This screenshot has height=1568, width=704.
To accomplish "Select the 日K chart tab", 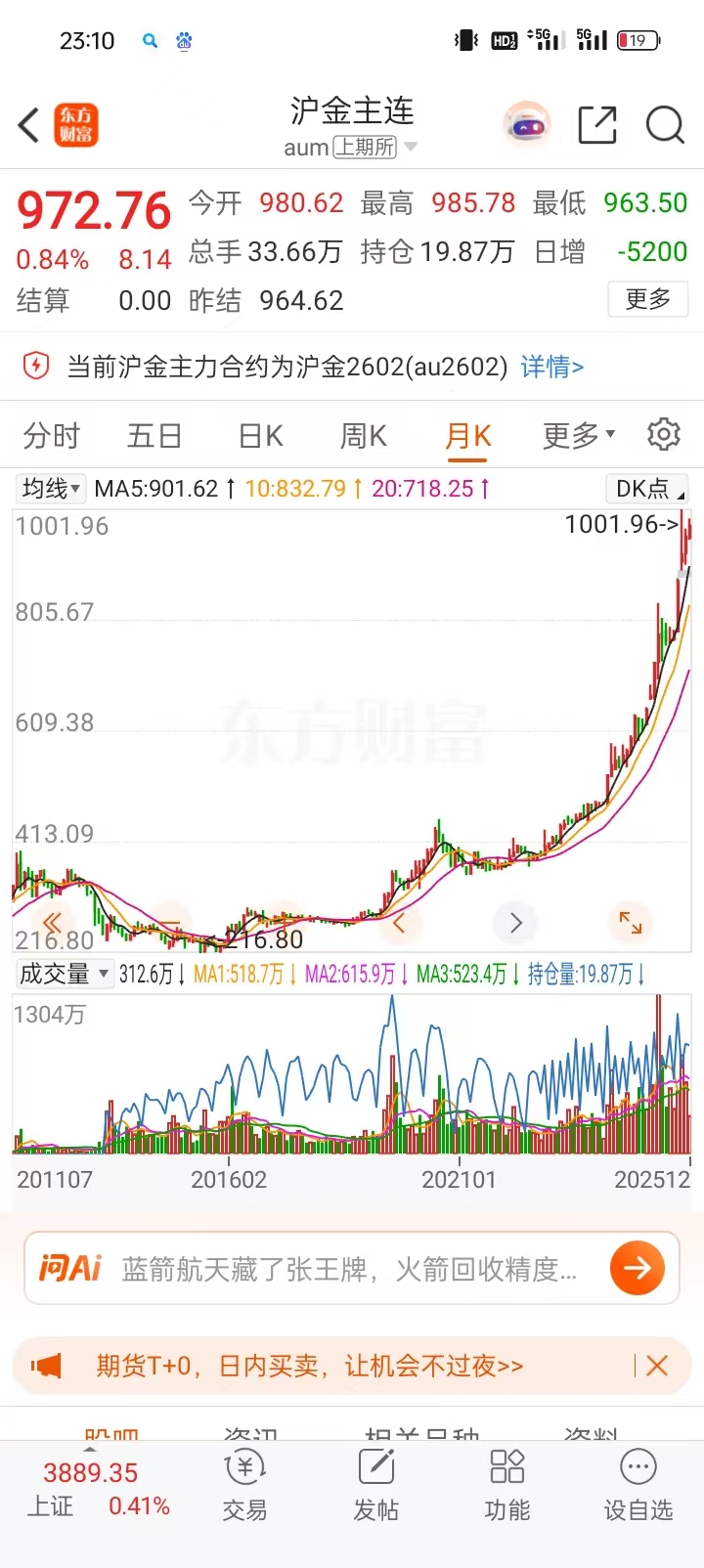I will pyautogui.click(x=260, y=436).
